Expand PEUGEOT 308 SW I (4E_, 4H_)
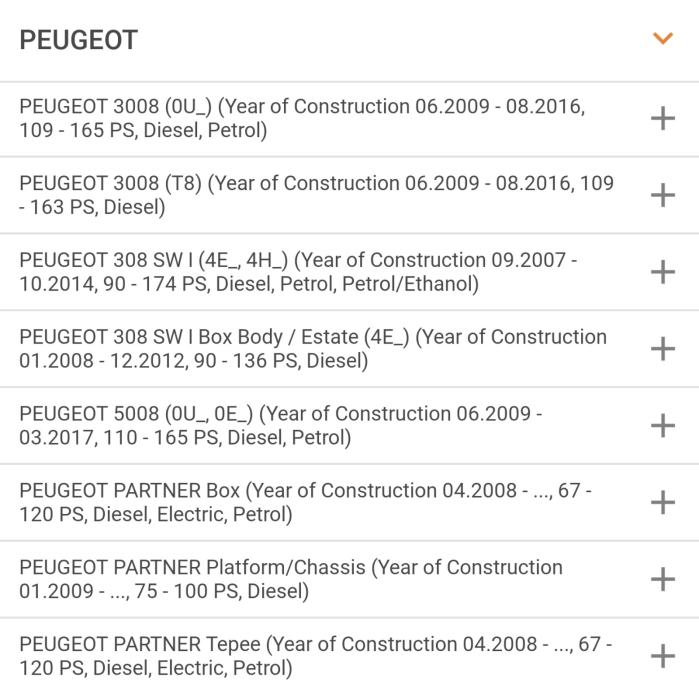 click(662, 272)
